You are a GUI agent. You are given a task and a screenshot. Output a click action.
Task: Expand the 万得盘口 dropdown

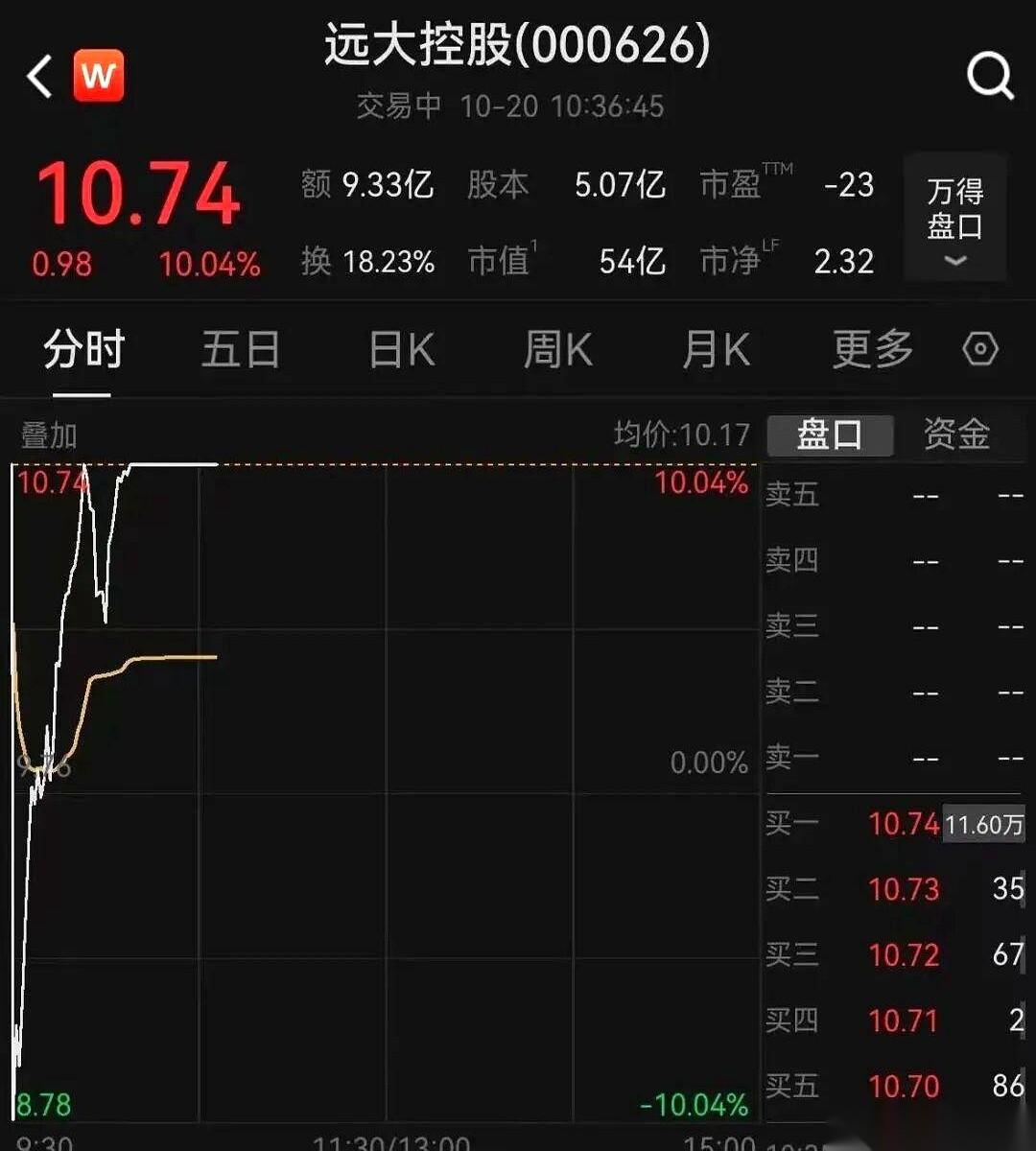(x=954, y=218)
